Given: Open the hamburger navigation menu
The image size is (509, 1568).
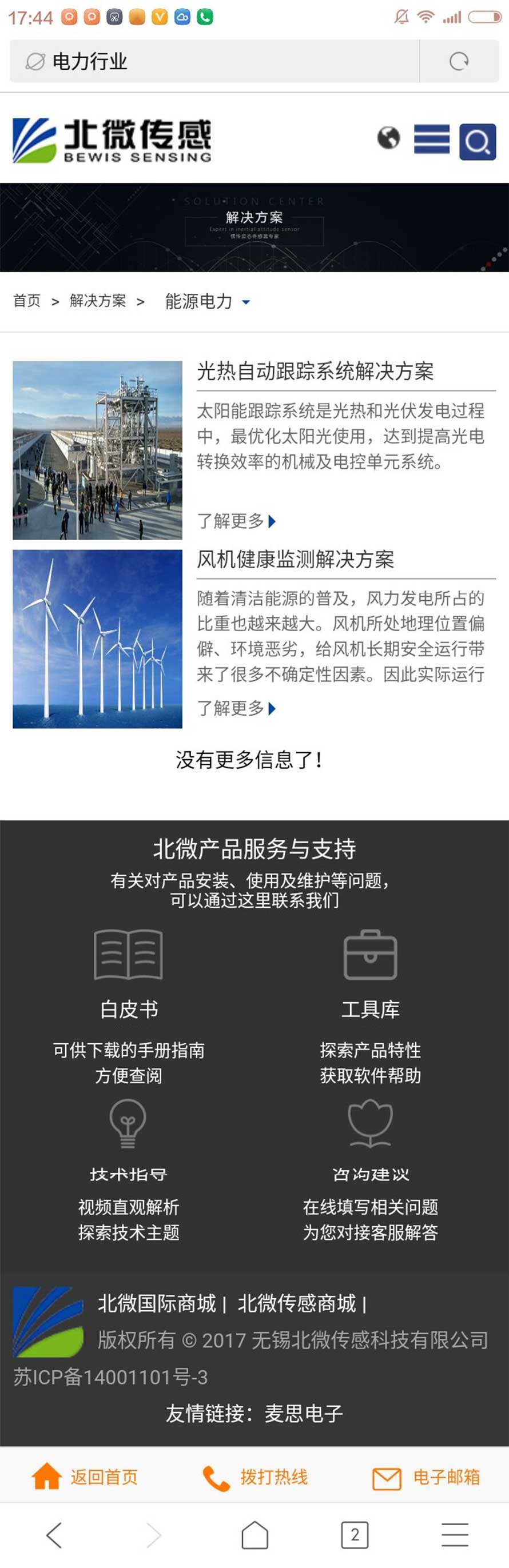Looking at the screenshot, I should (432, 139).
